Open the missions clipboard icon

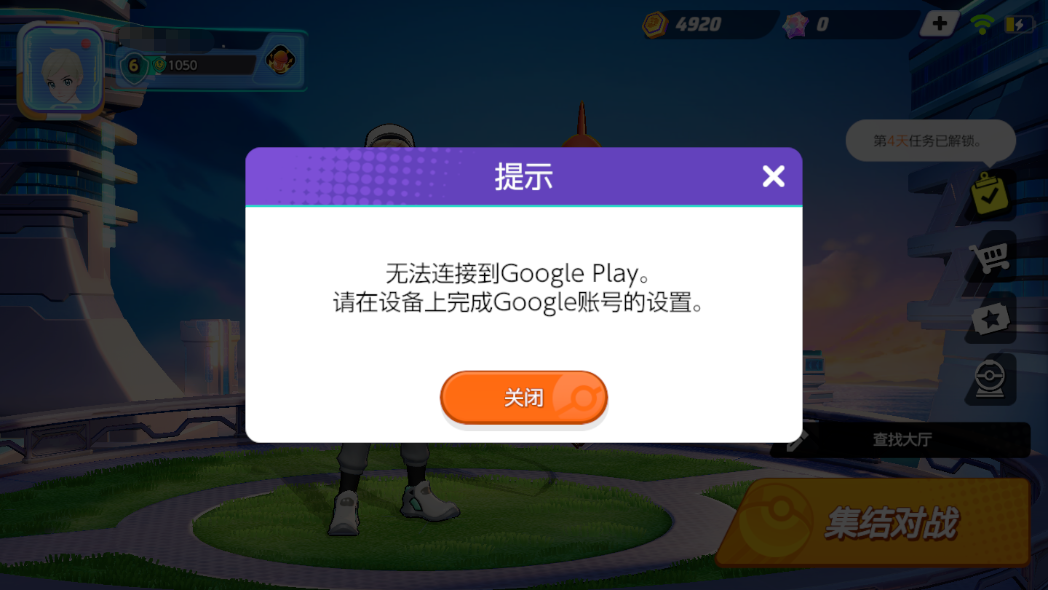tap(990, 195)
